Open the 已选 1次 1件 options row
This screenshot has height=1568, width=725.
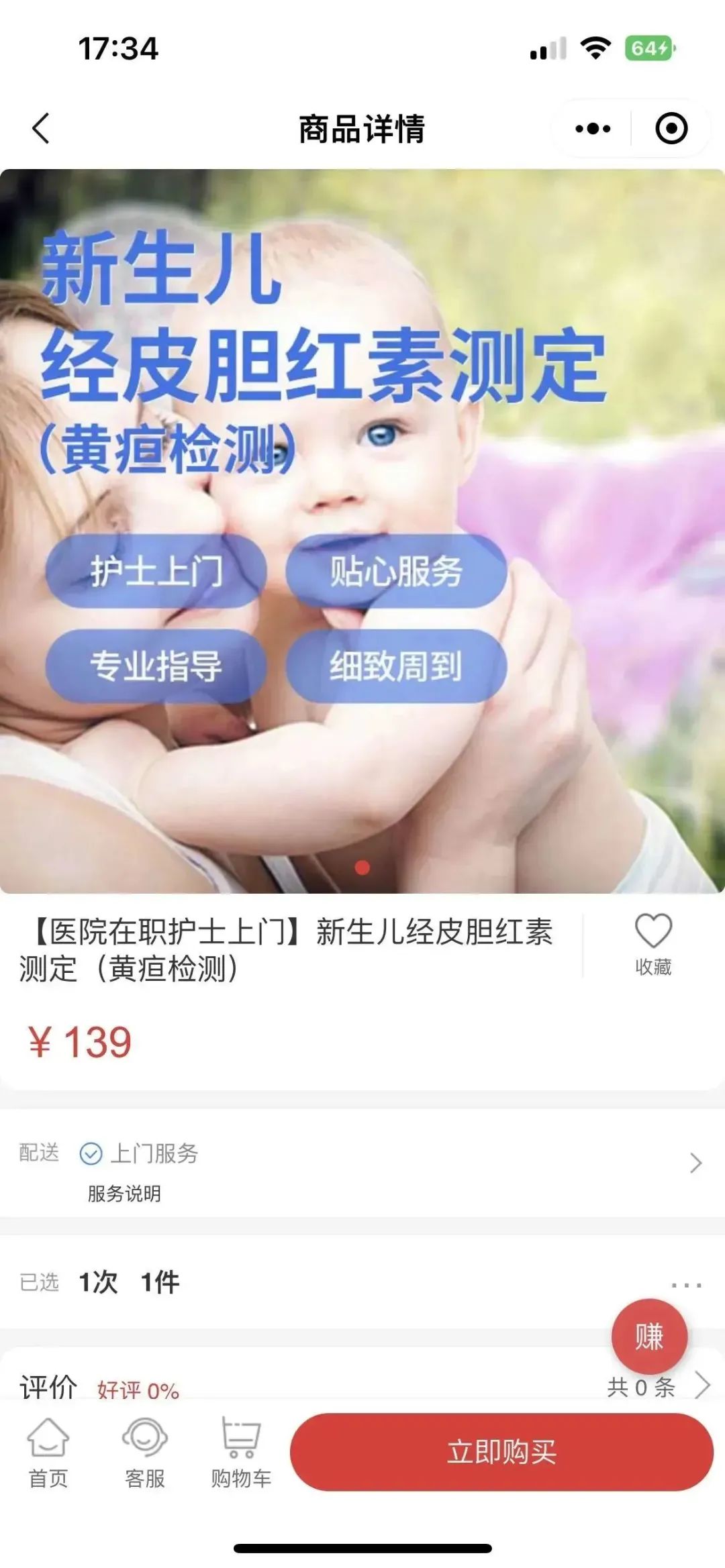point(362,1282)
